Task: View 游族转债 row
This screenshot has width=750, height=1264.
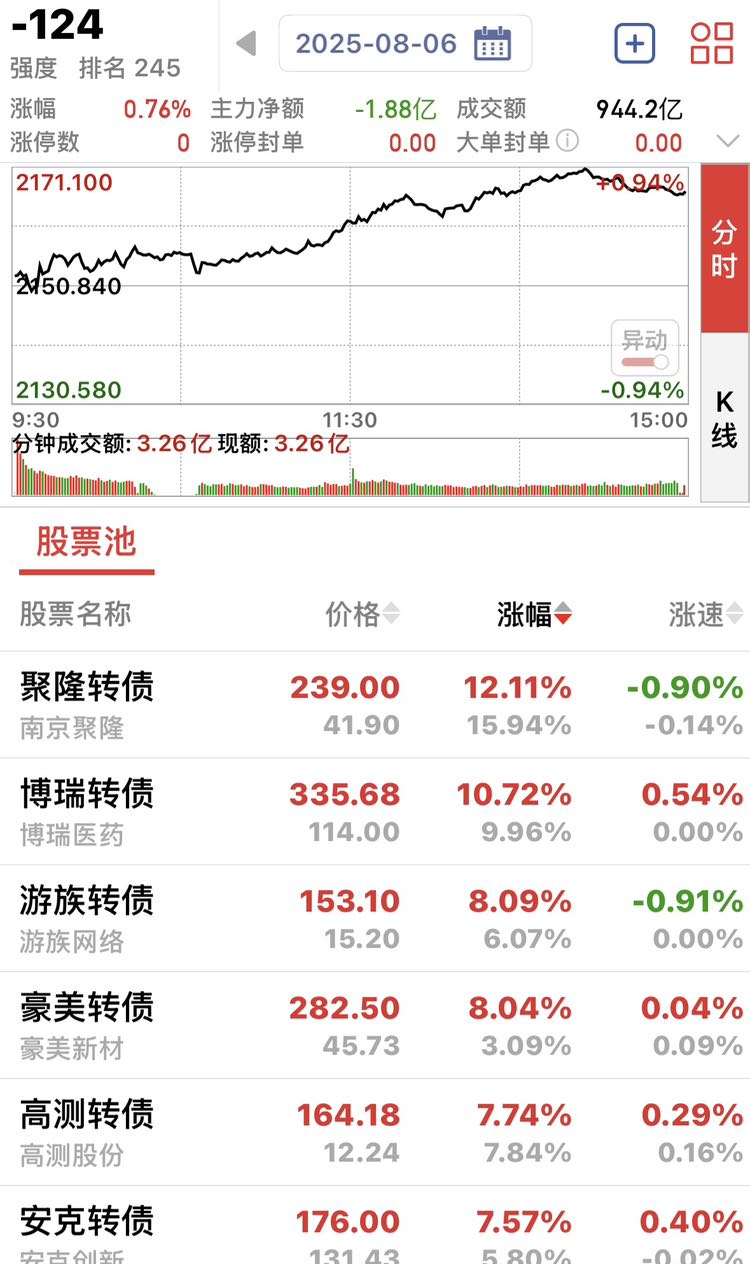Action: click(x=375, y=919)
